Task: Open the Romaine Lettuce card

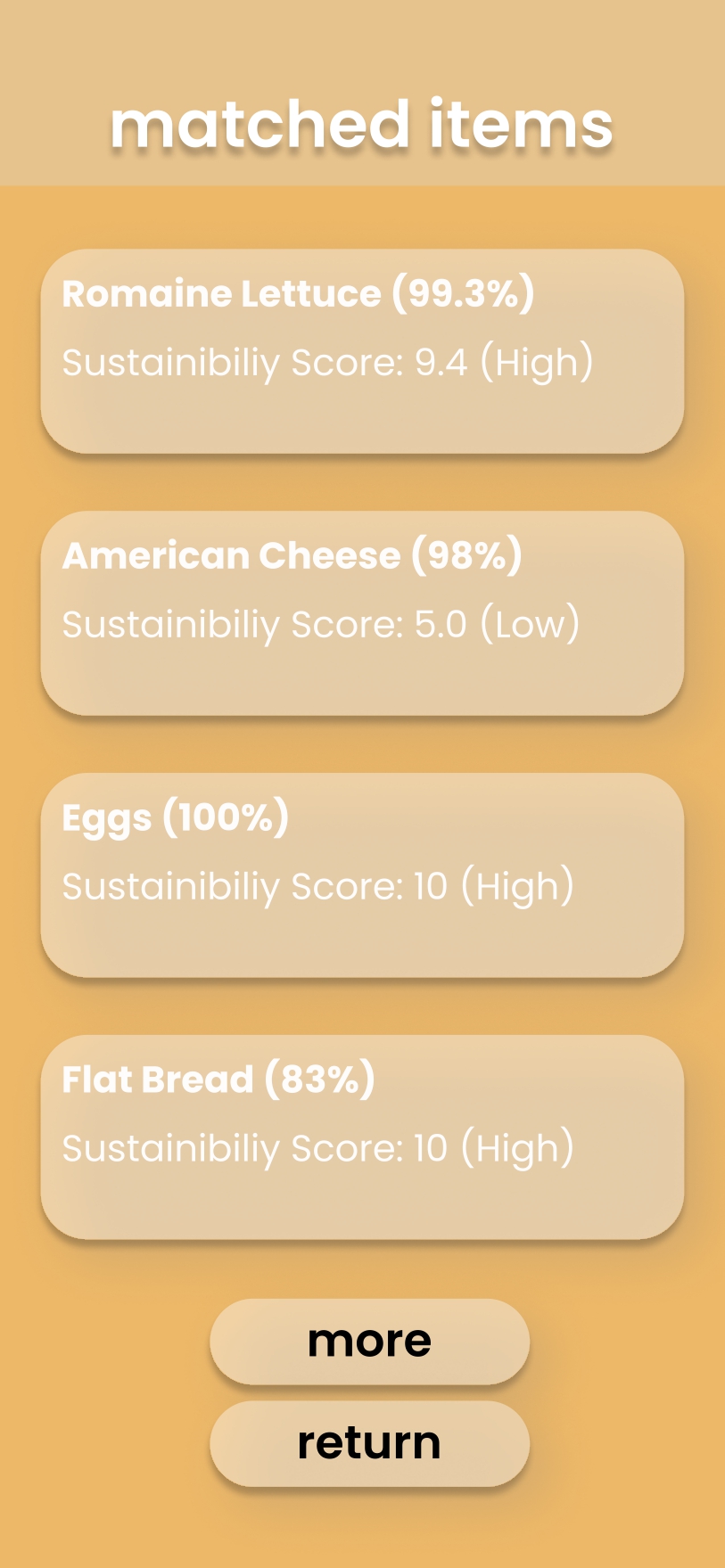Action: [x=362, y=350]
